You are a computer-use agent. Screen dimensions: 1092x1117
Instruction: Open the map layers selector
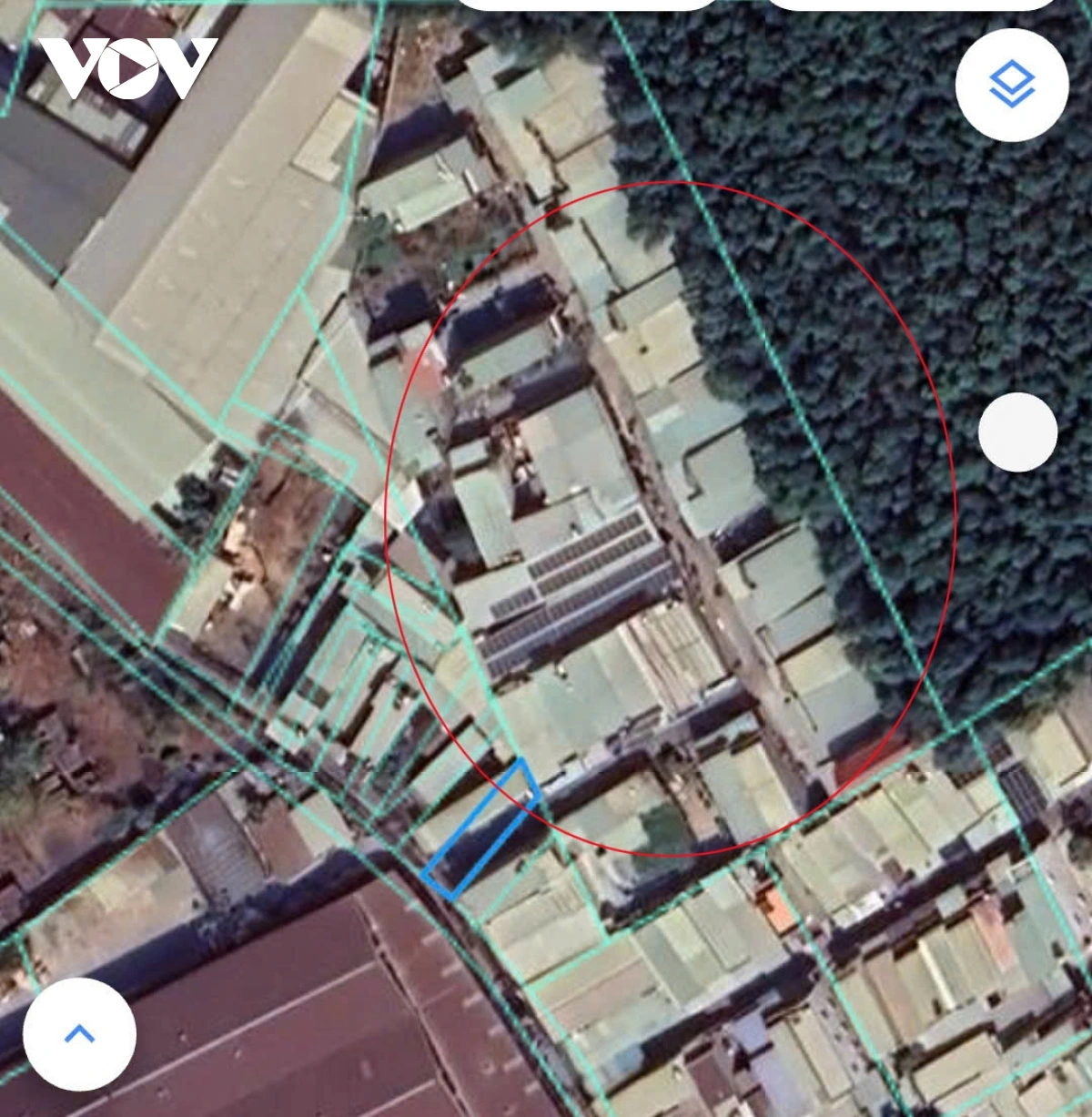click(x=1011, y=85)
